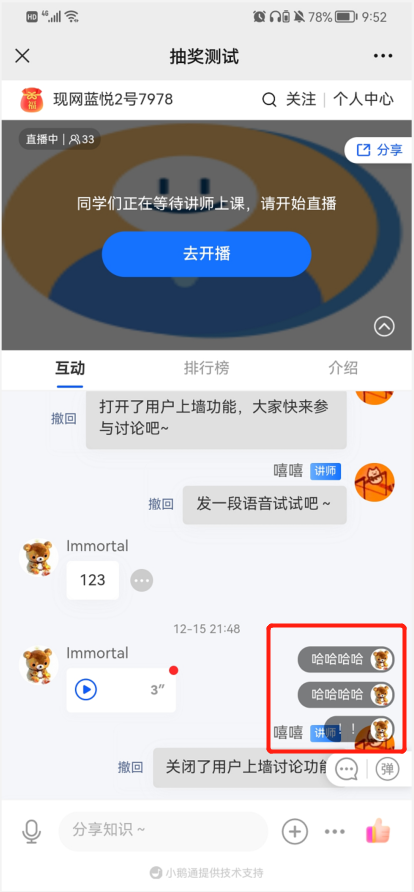The width and height of the screenshot is (414, 892).
Task: Switch to the 排行榜 tab
Action: 206,368
